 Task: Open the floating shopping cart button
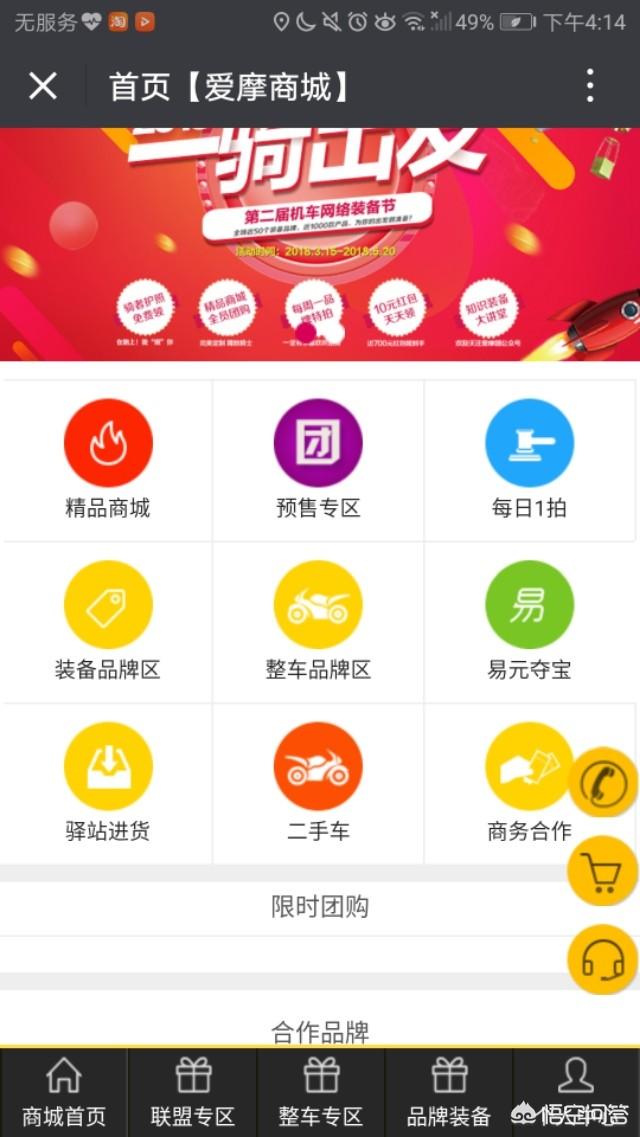[602, 870]
